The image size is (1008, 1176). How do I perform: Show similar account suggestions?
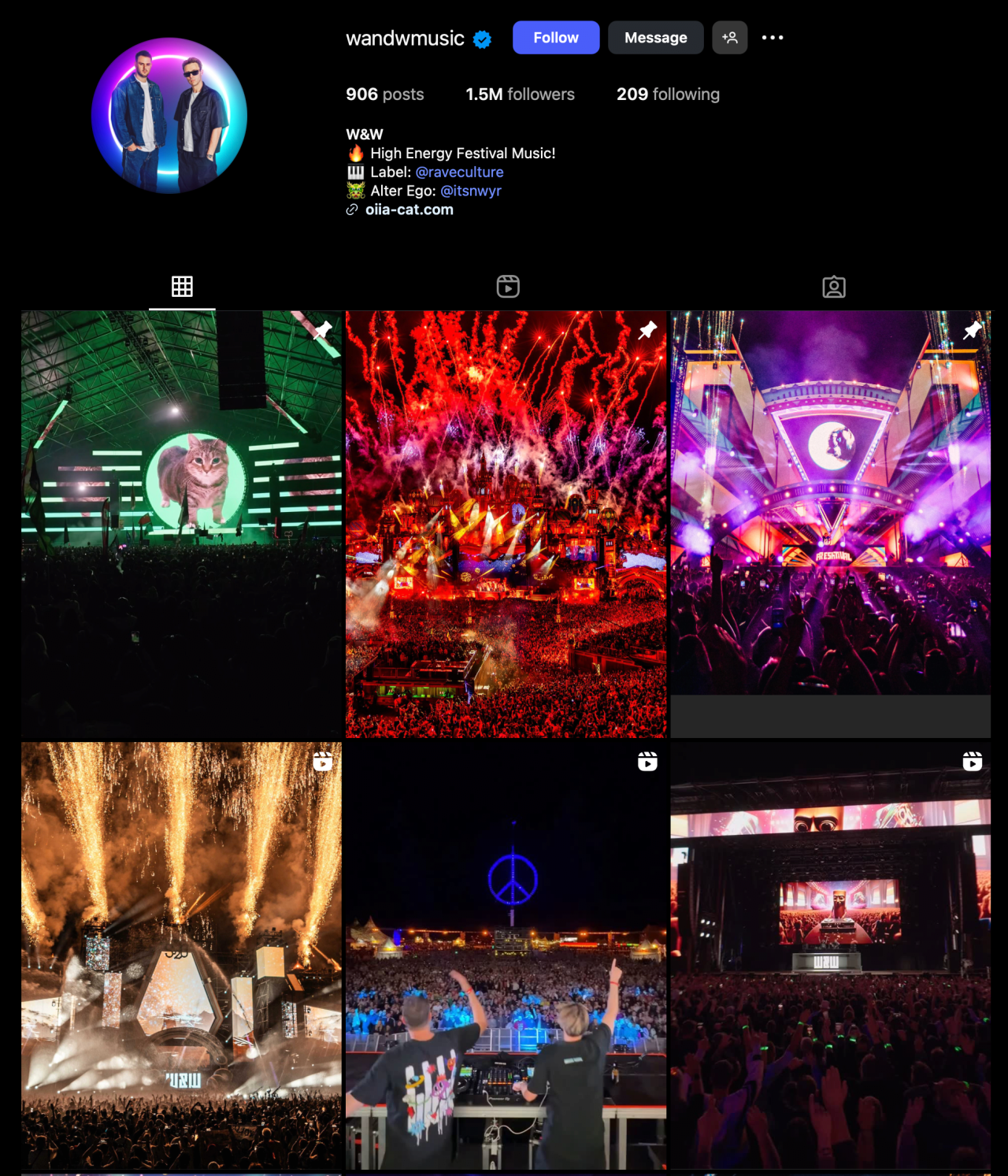tap(729, 38)
